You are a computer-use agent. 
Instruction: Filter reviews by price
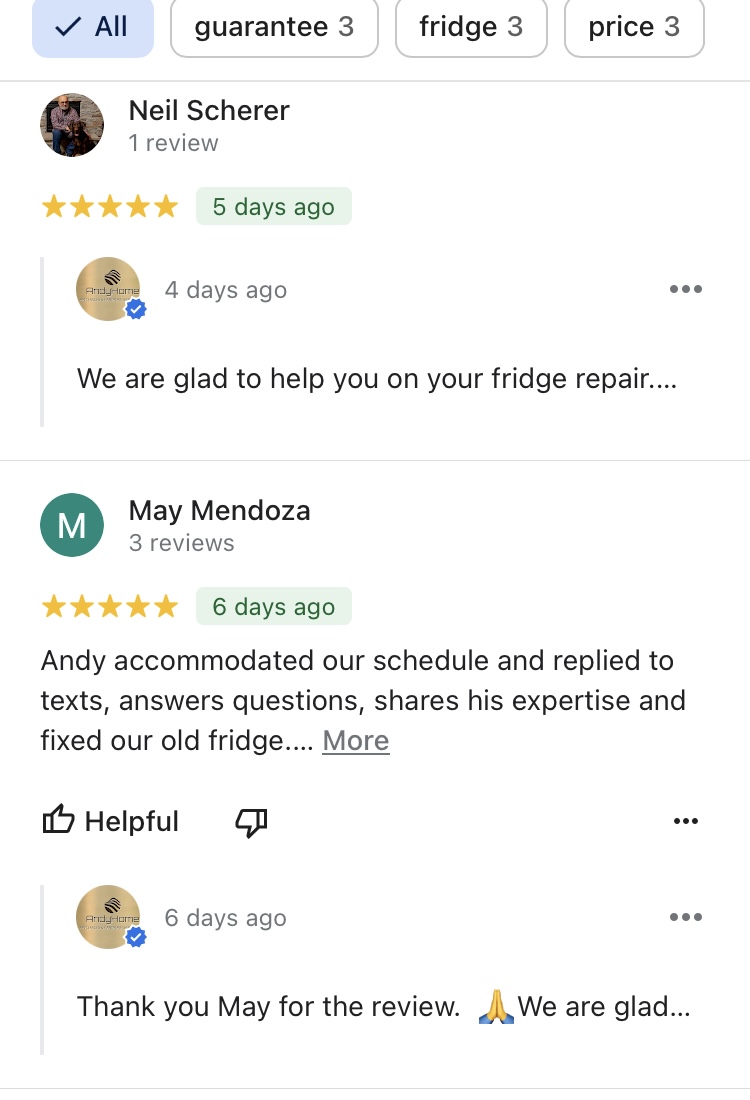633,27
